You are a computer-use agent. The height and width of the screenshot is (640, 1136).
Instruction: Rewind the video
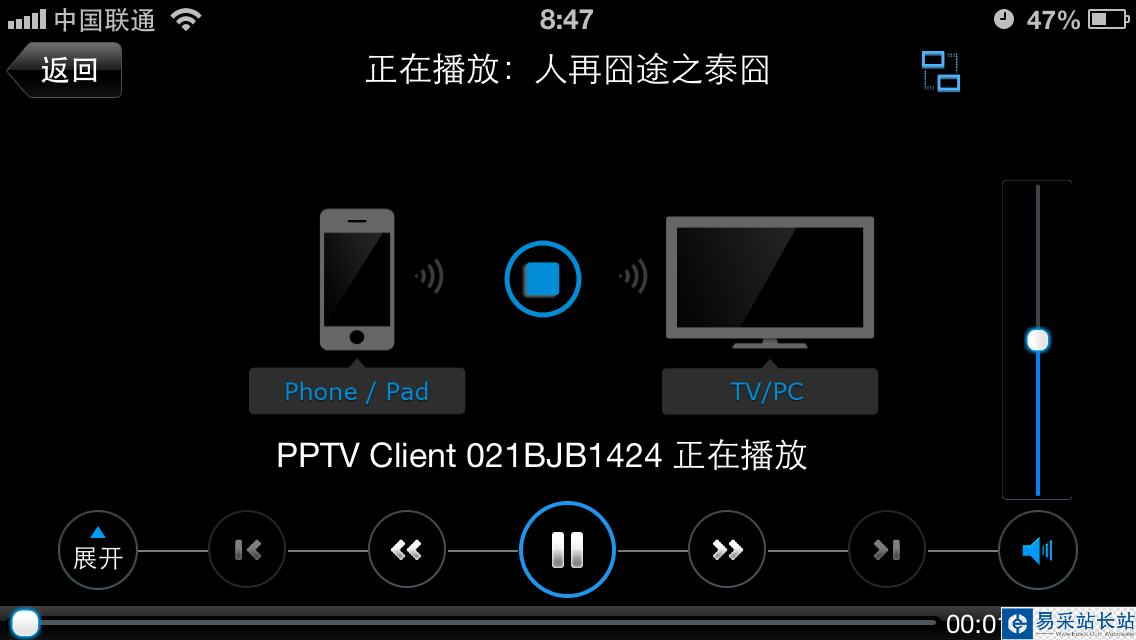point(406,549)
